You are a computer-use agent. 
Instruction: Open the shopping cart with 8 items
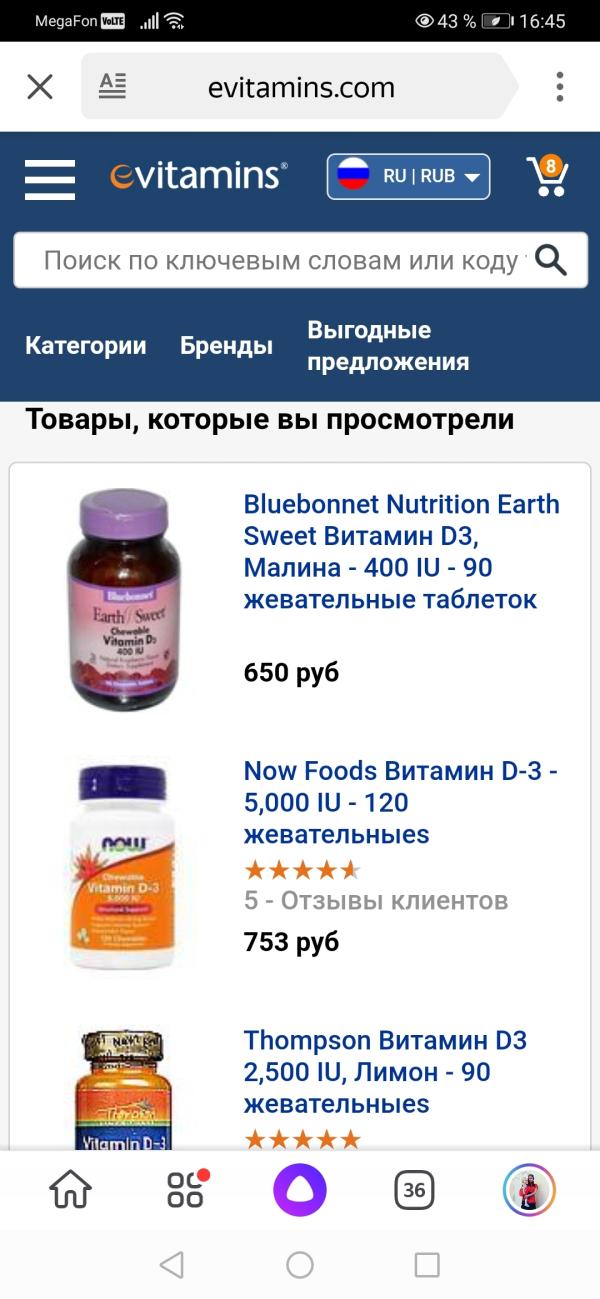(x=548, y=177)
